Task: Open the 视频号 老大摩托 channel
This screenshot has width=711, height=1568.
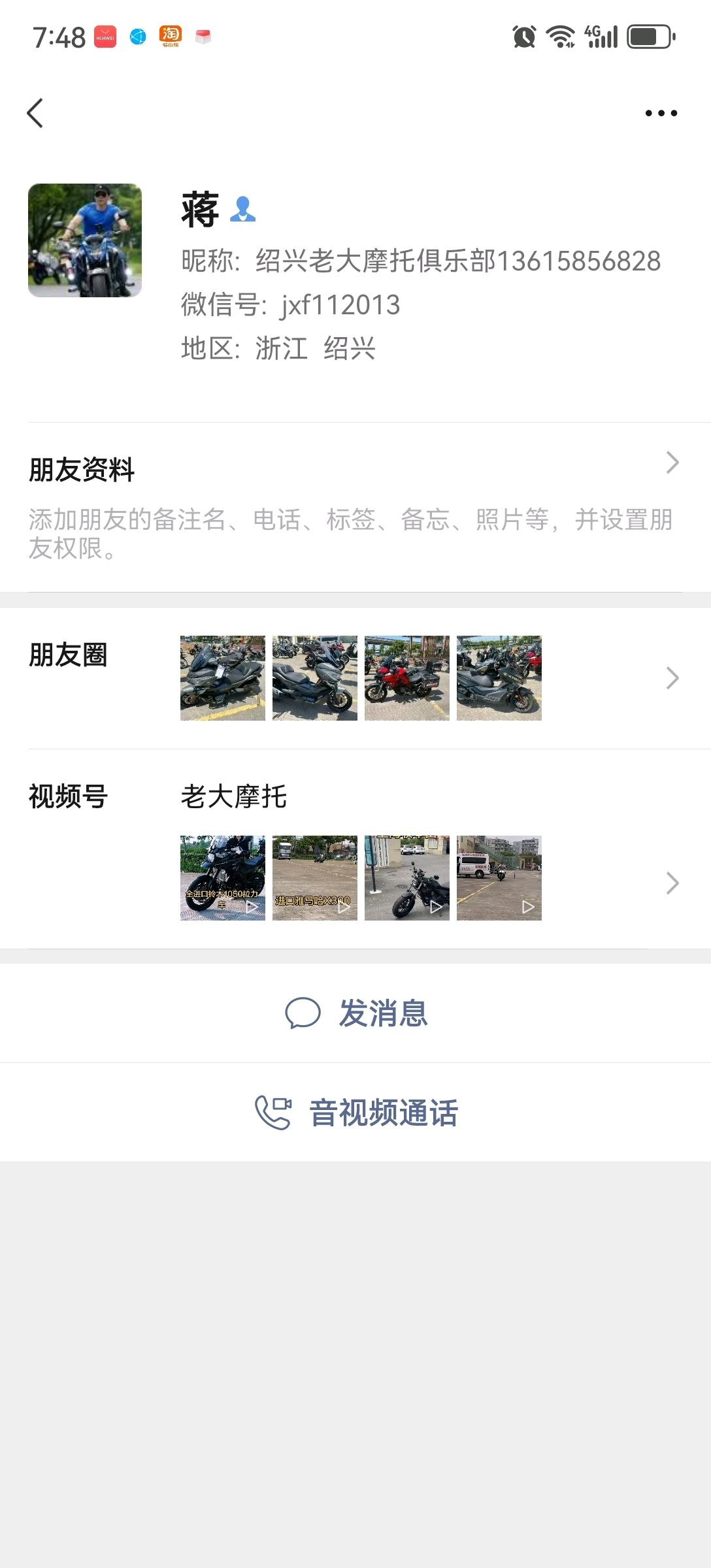Action: [x=355, y=849]
